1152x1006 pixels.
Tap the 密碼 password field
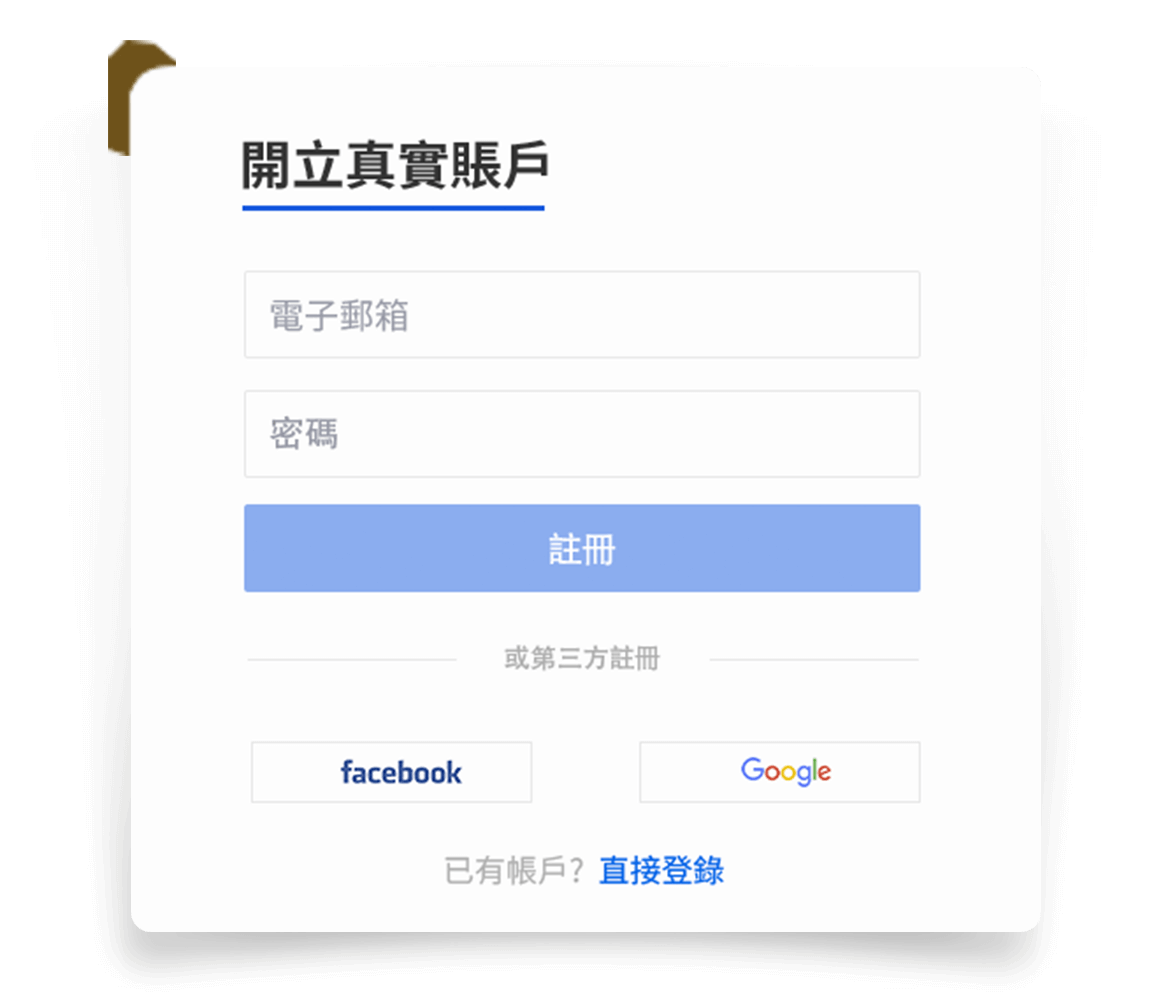coord(581,434)
